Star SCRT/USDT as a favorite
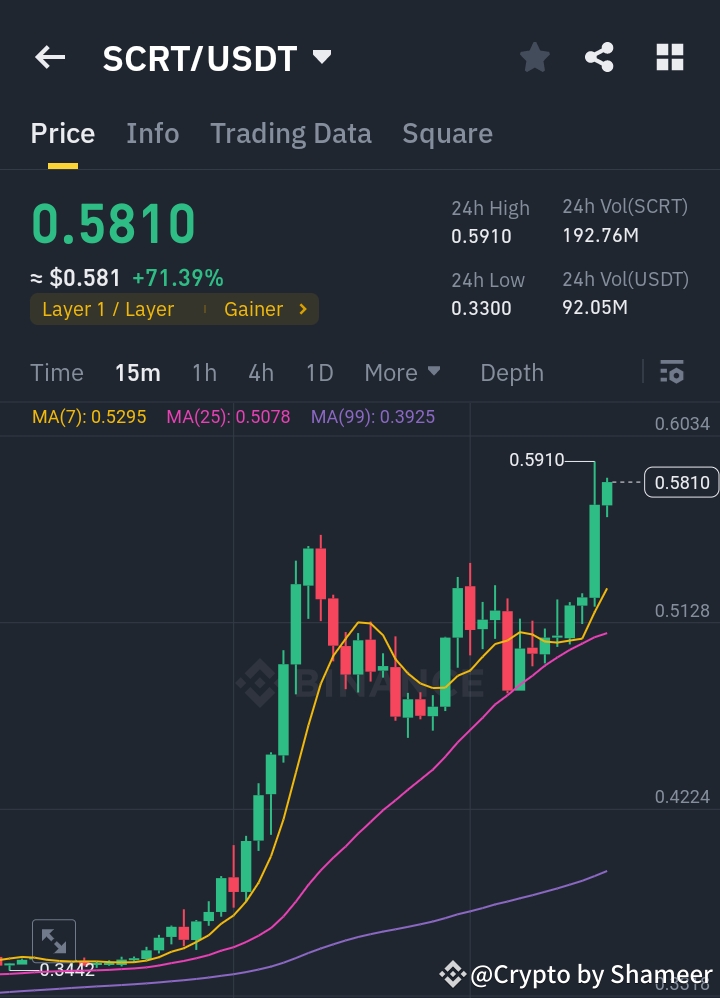The height and width of the screenshot is (998, 720). pyautogui.click(x=534, y=57)
